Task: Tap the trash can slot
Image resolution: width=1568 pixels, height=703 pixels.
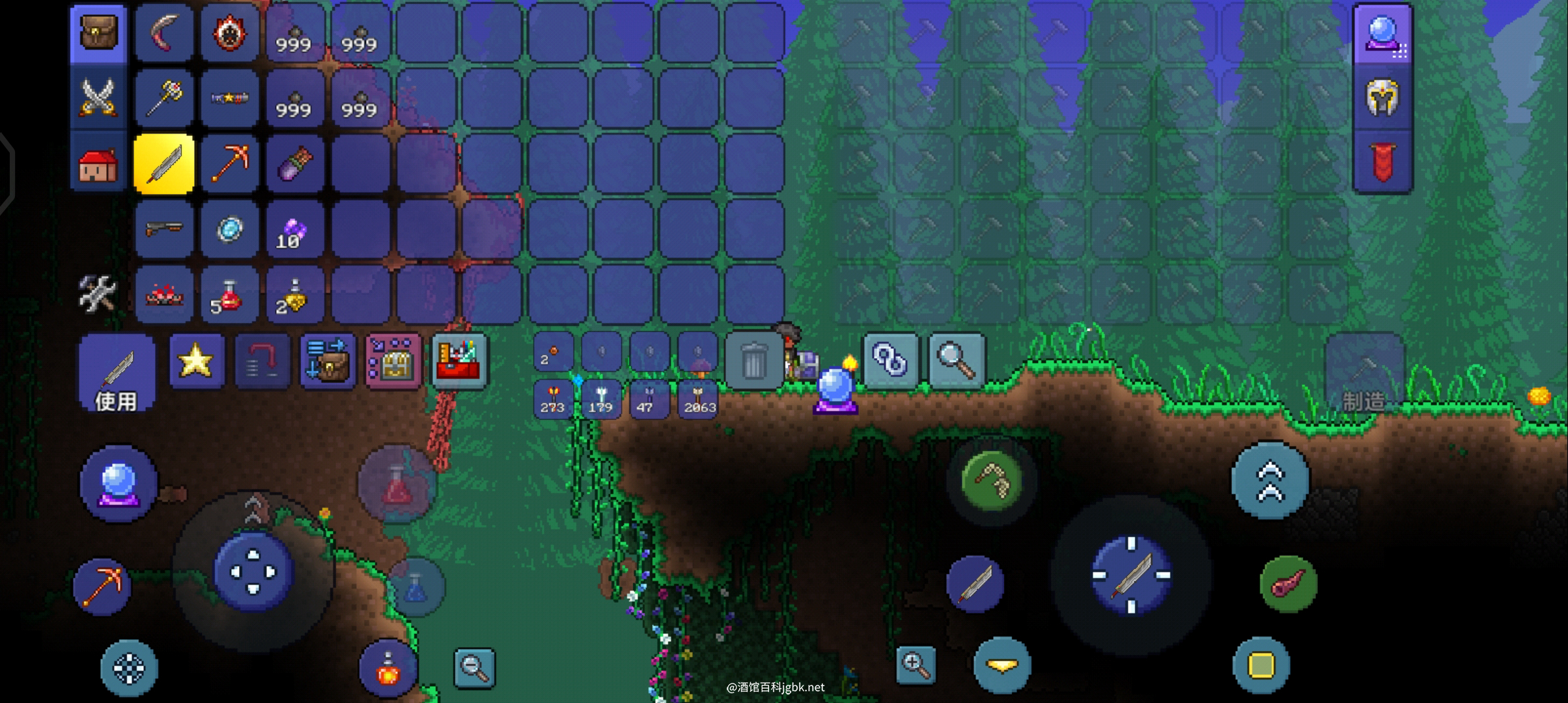Action: click(x=753, y=361)
